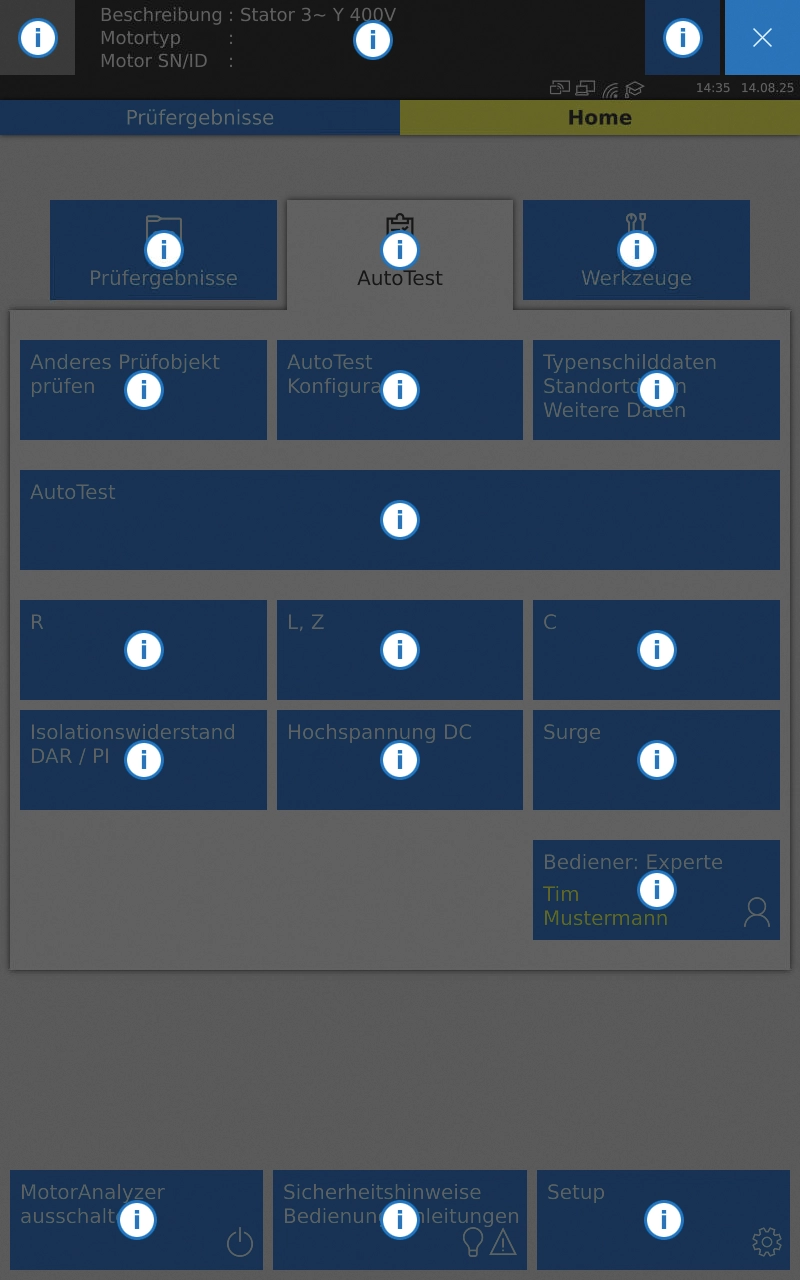
Task: Choose Hochspannung DC test
Action: coord(400,760)
